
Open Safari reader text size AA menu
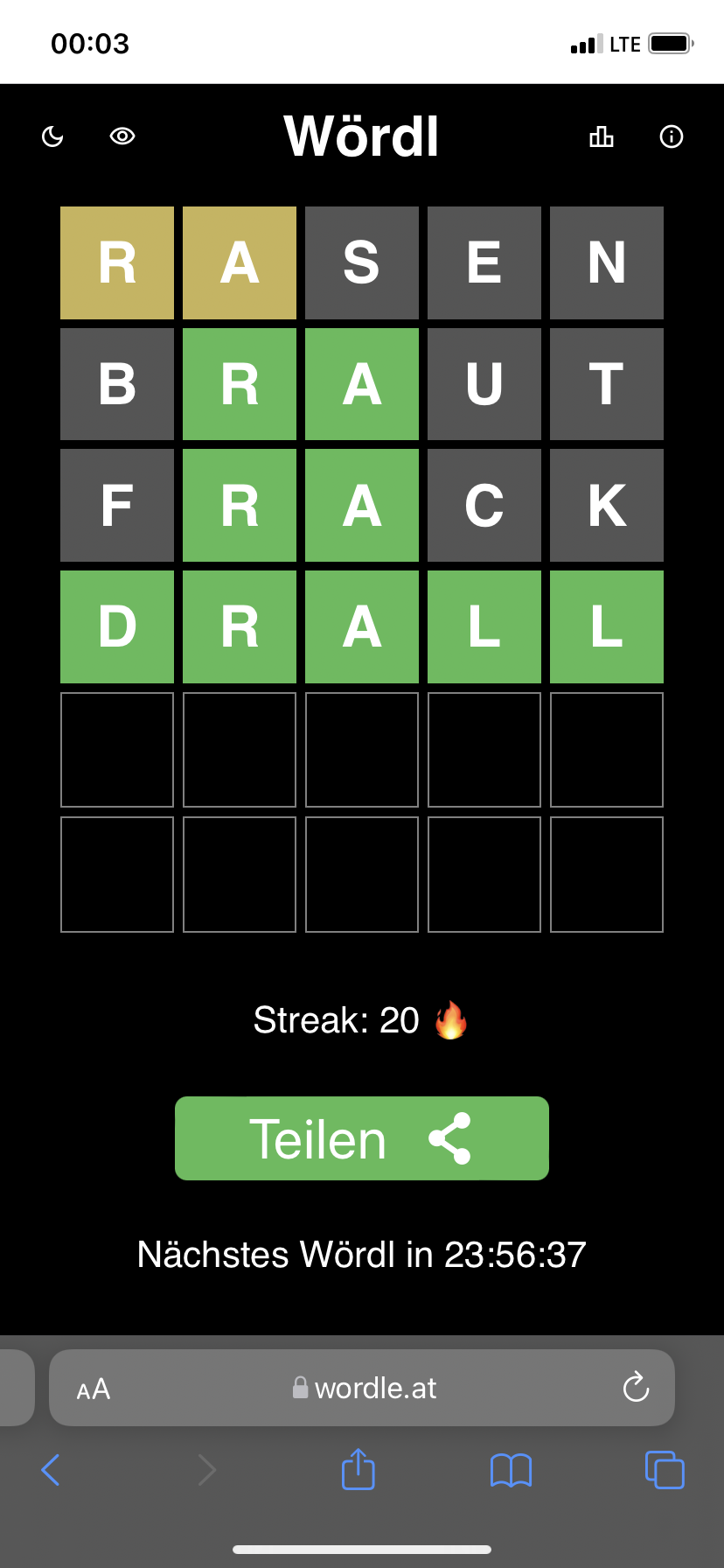94,1389
